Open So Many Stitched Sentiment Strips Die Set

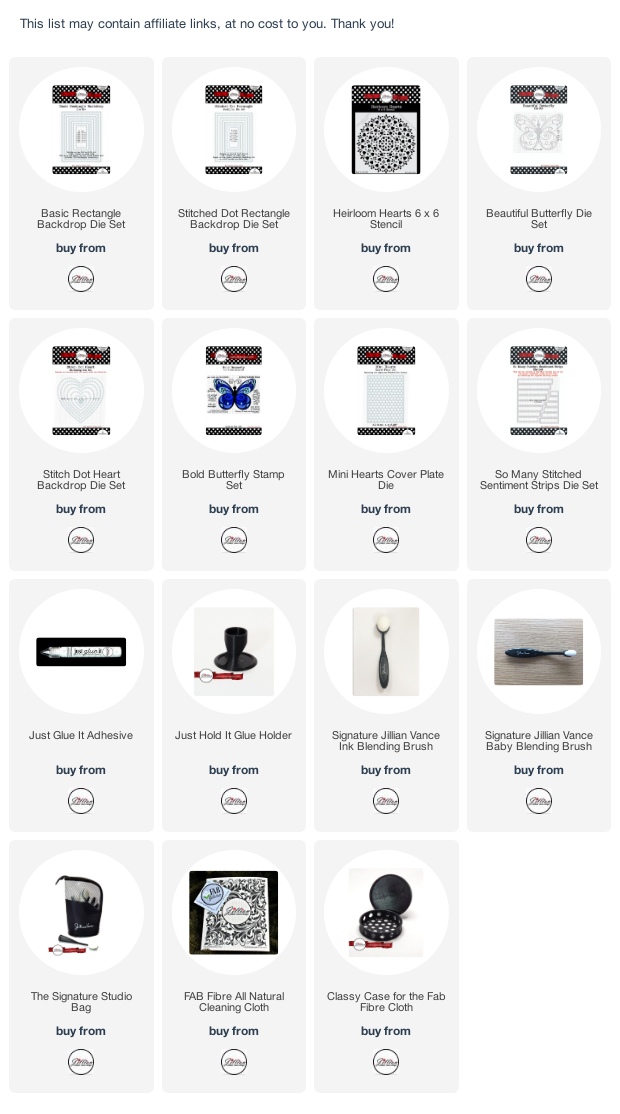(538, 480)
